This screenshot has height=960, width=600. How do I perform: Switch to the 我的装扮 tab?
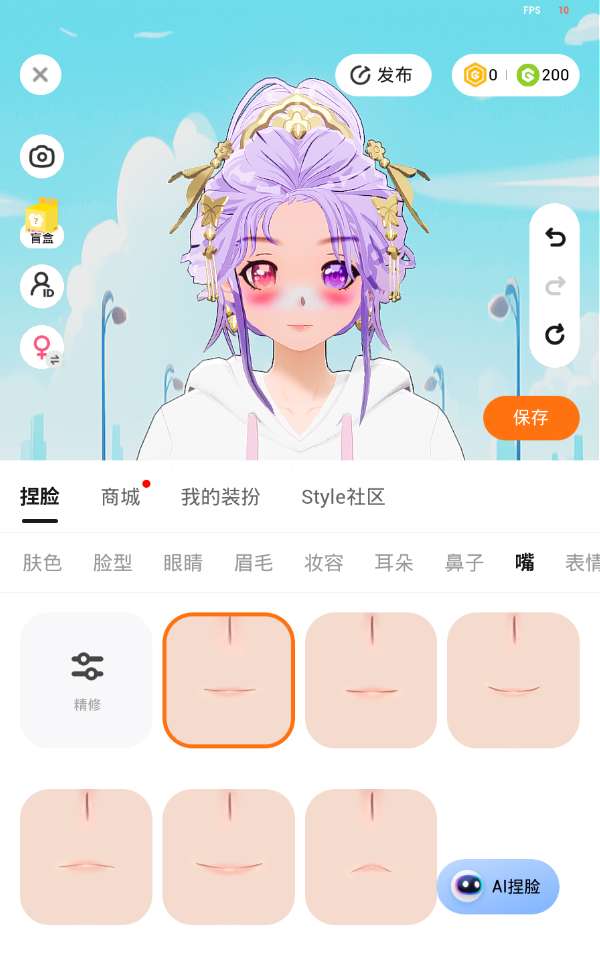[220, 497]
